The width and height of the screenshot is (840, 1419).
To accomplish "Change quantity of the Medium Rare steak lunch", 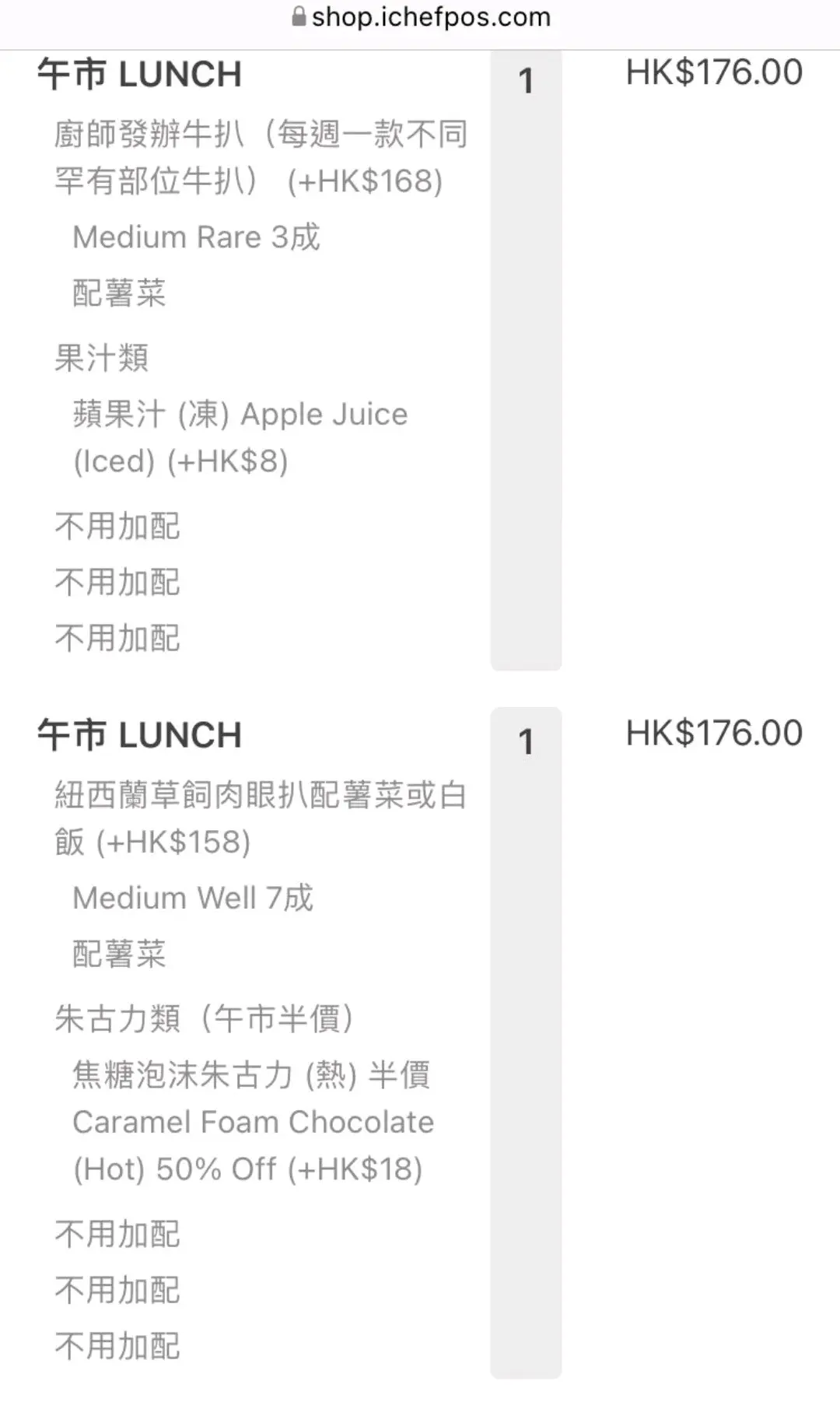I will 526,360.
